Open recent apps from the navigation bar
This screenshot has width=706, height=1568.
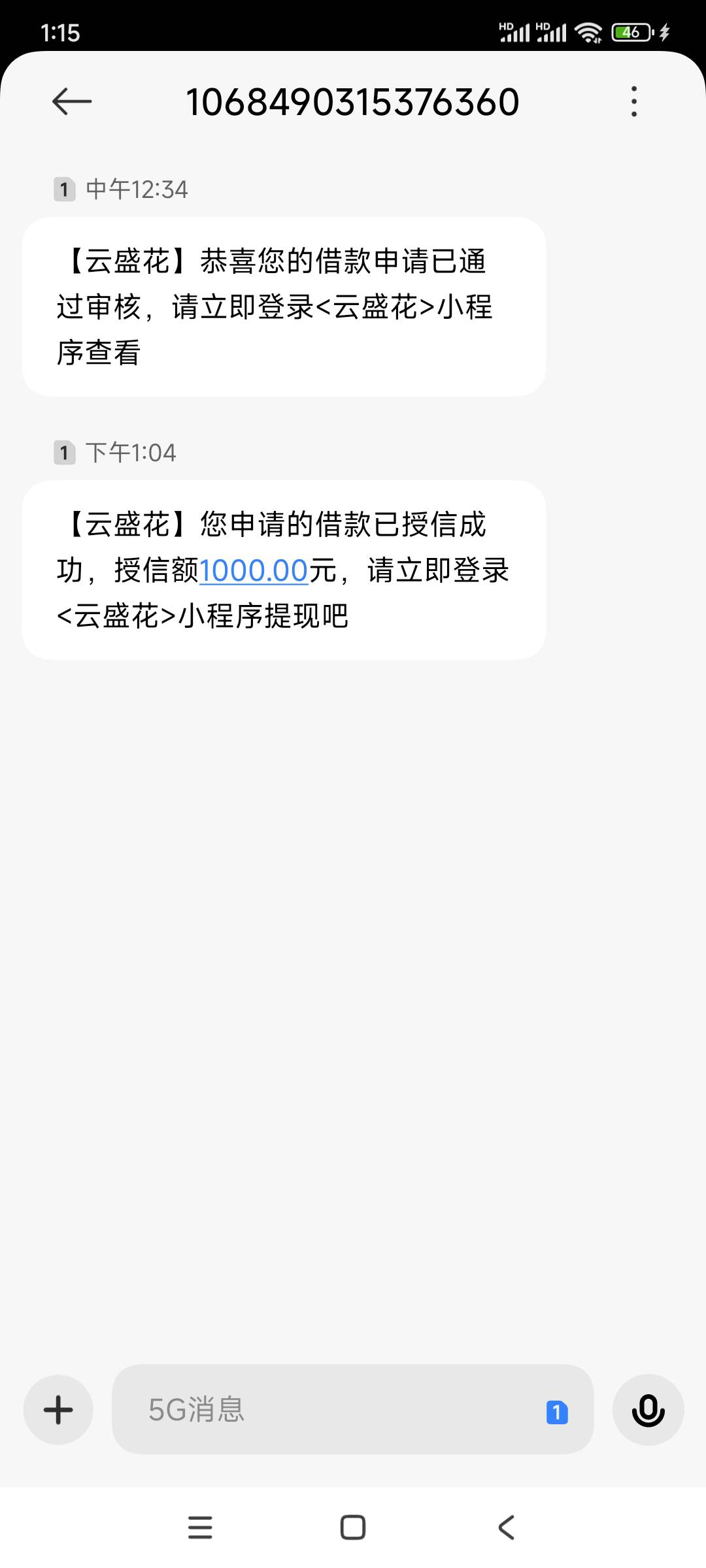200,1527
